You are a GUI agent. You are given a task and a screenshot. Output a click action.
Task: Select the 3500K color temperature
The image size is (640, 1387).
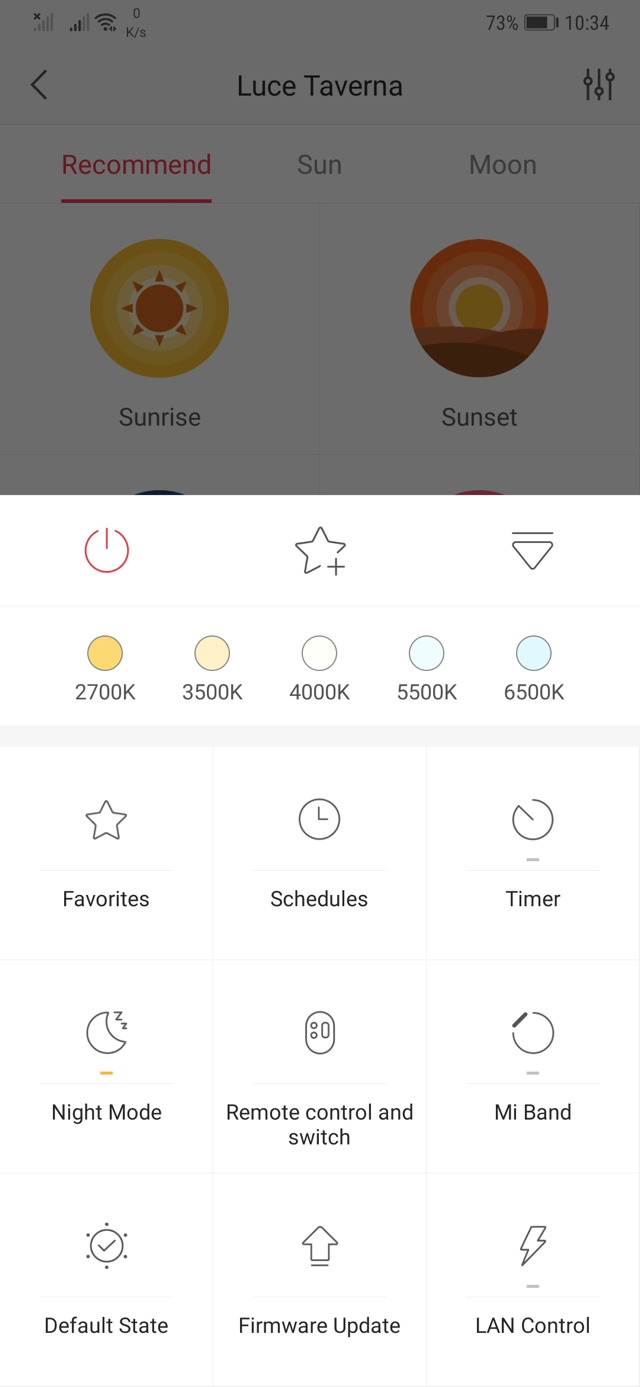tap(212, 654)
